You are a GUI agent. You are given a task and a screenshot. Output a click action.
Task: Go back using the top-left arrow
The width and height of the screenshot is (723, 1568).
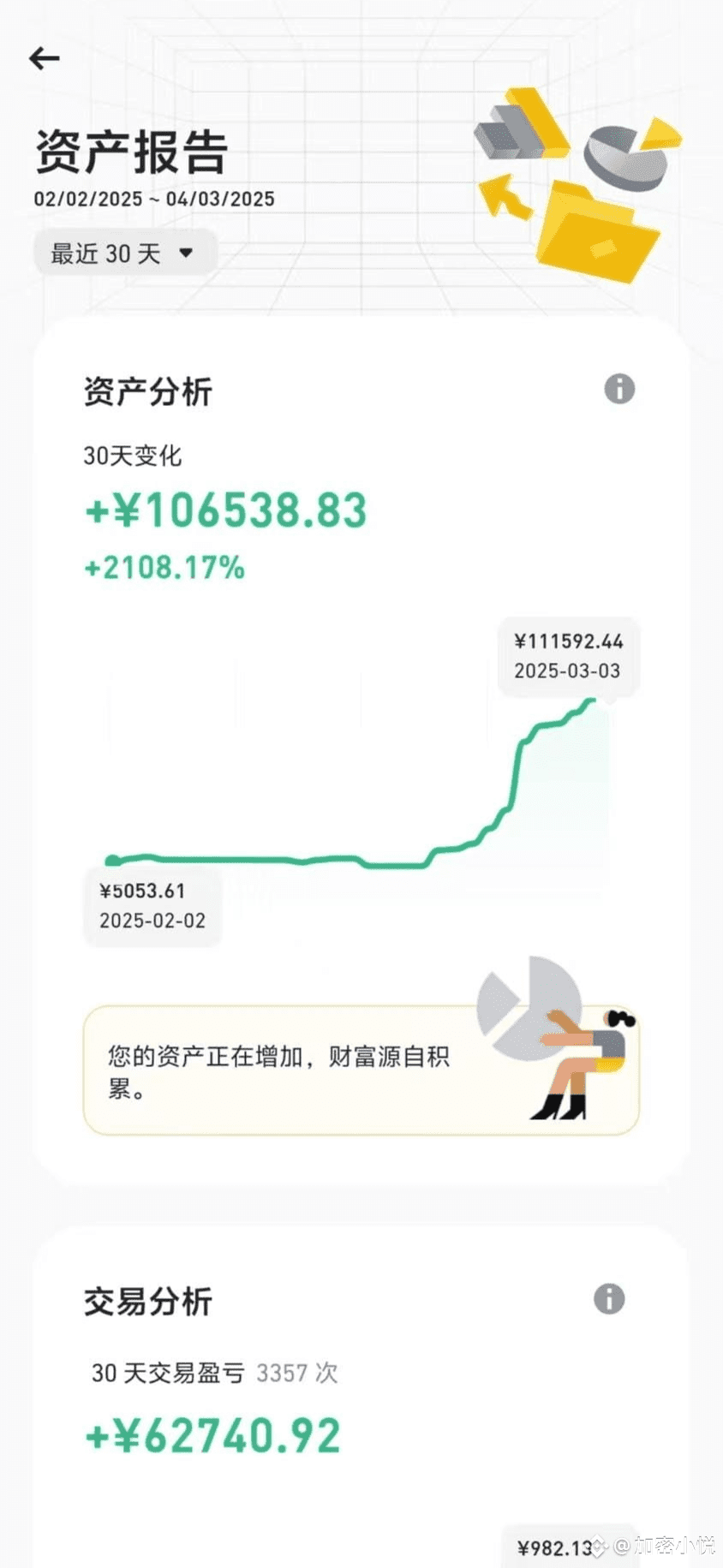point(45,58)
